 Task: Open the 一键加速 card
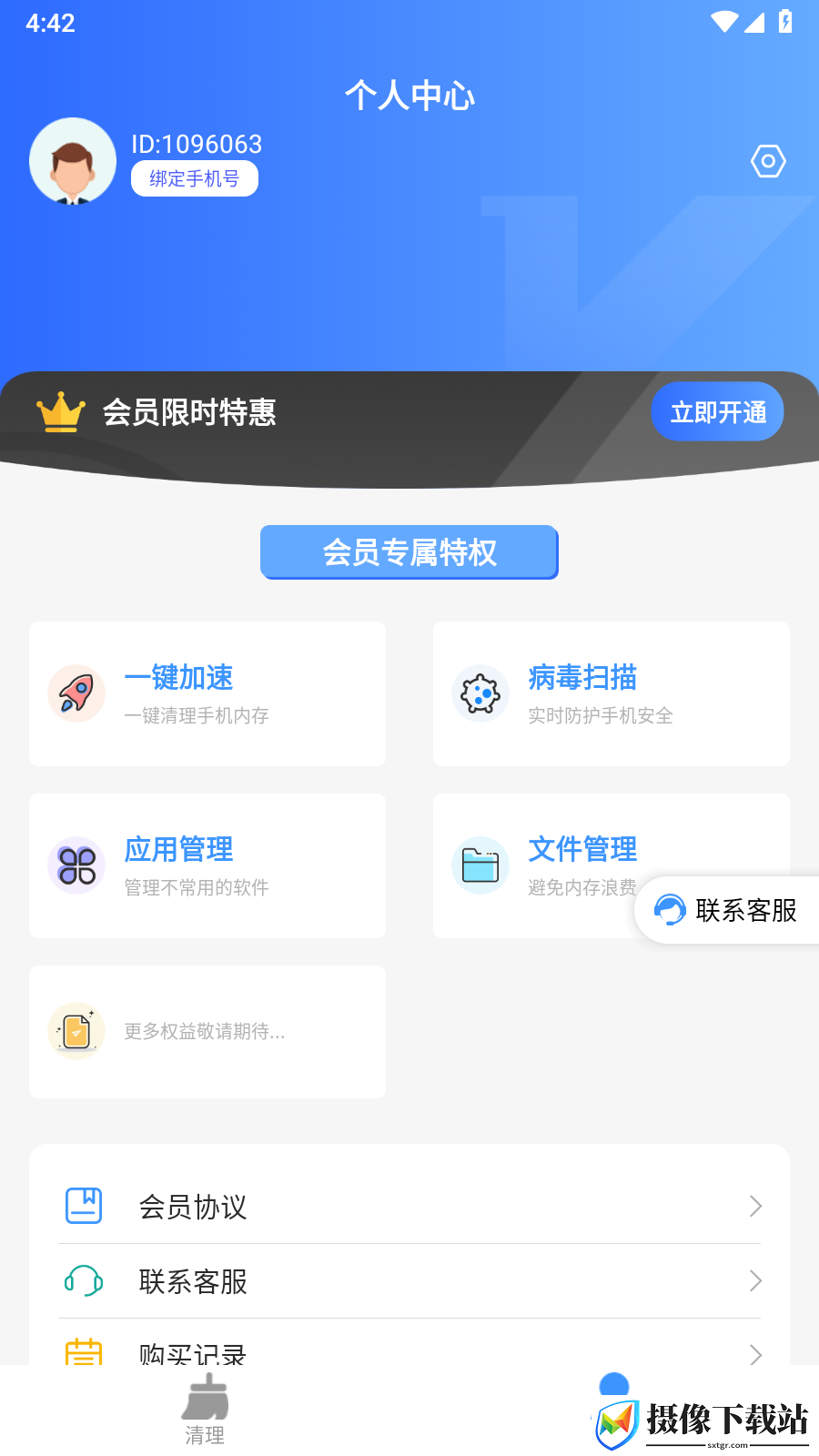(207, 693)
